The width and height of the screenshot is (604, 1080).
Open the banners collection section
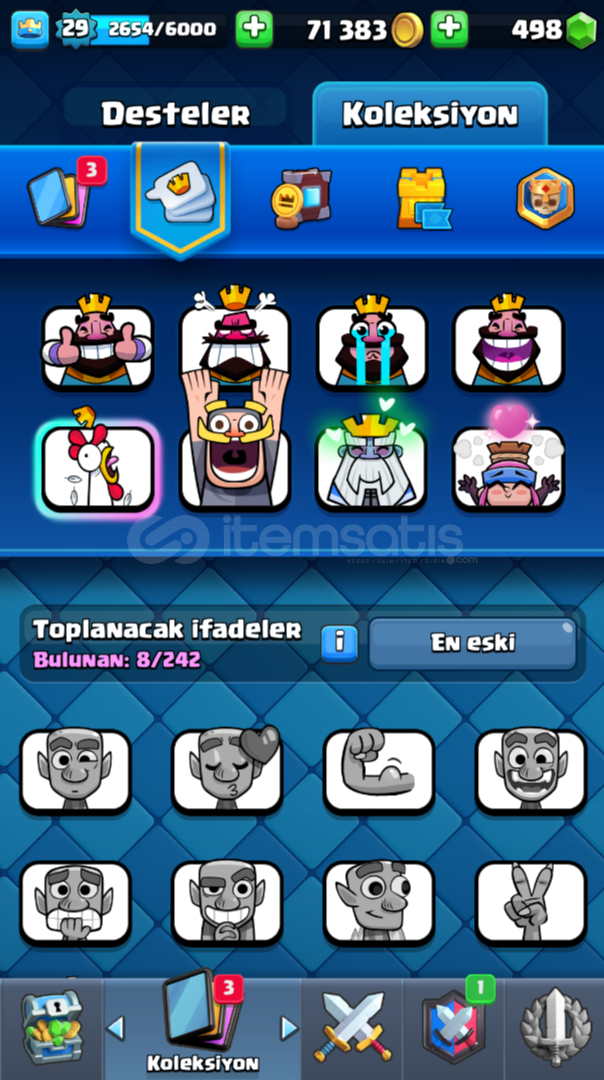tap(302, 199)
